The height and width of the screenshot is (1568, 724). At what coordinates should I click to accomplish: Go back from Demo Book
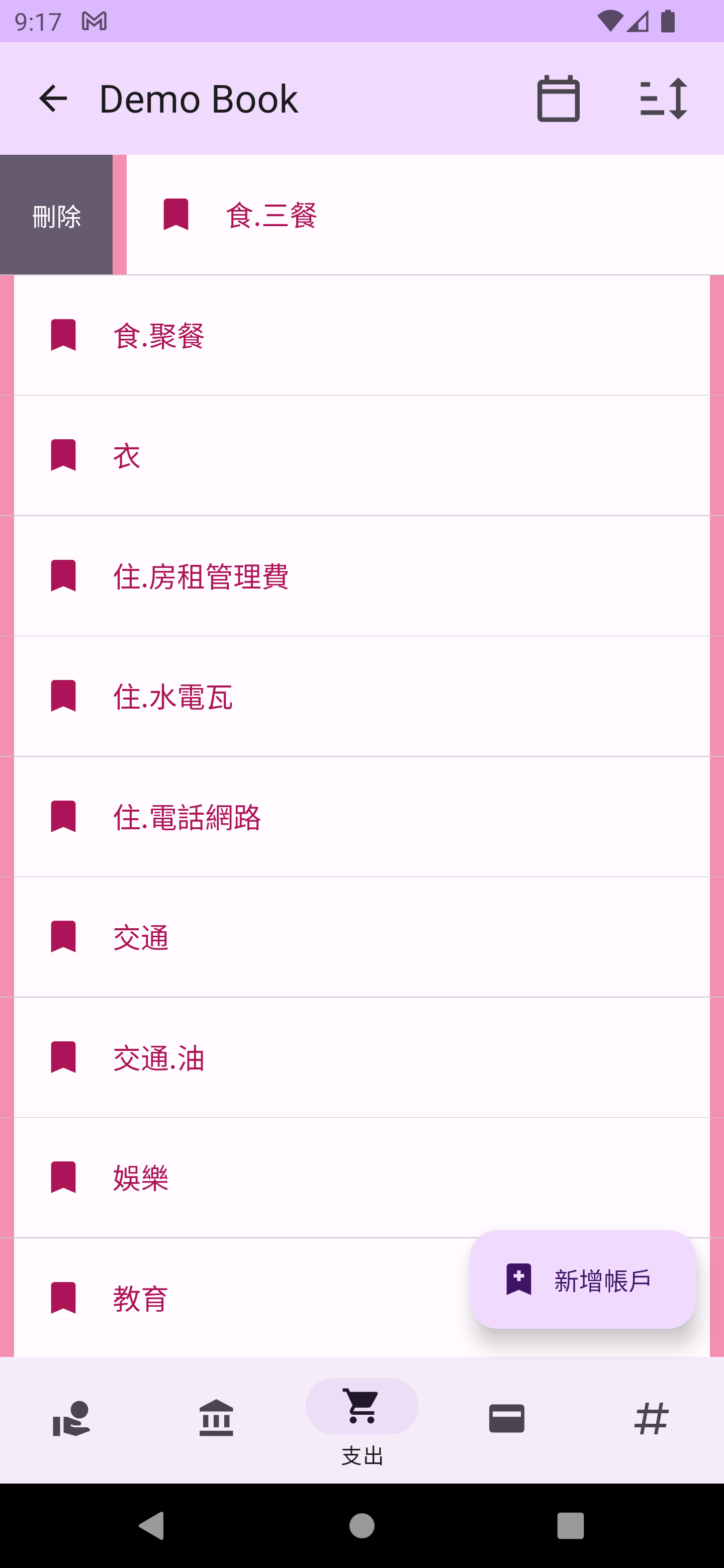[x=53, y=99]
